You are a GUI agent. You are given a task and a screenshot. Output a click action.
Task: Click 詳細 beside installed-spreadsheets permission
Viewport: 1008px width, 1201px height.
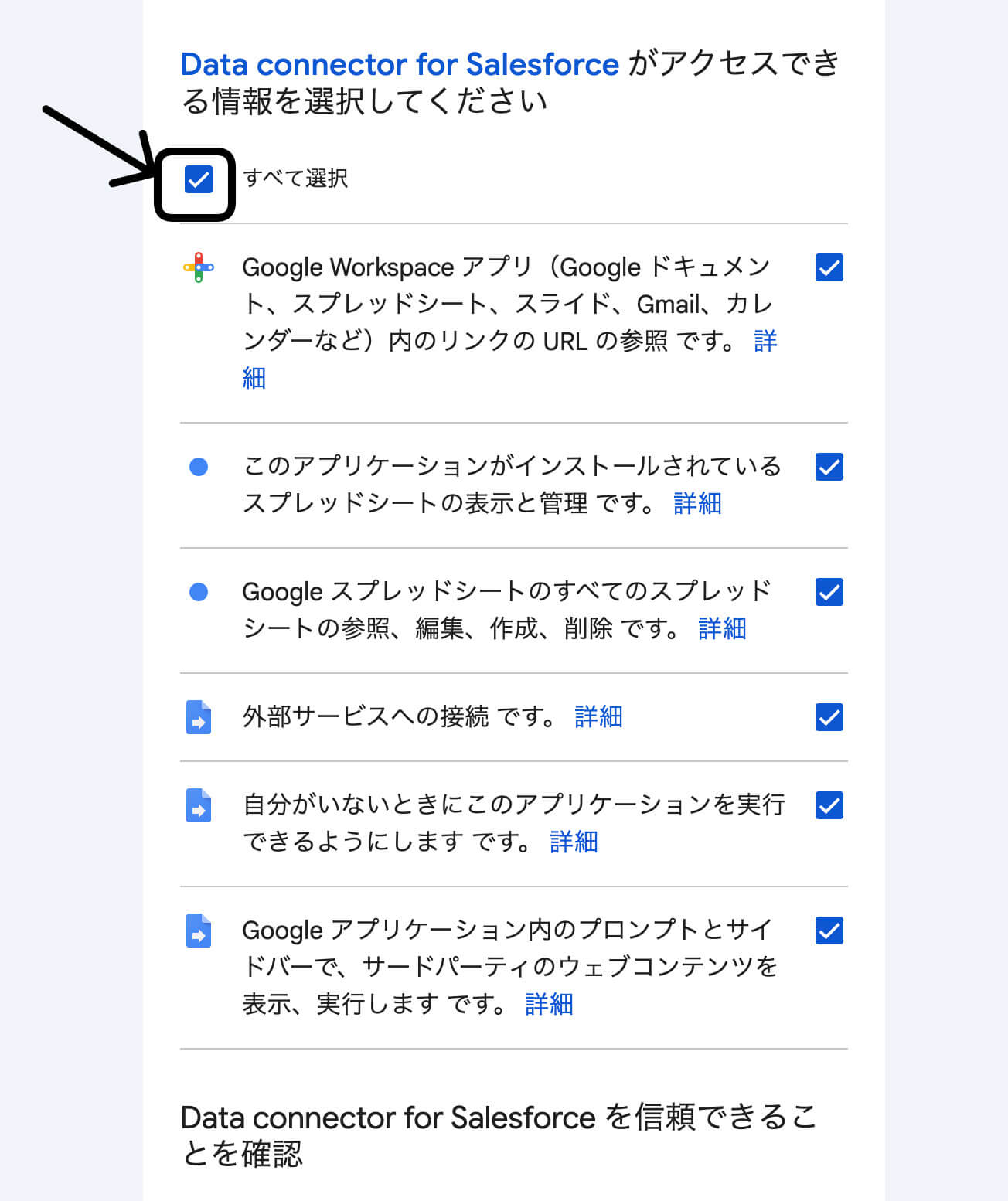tap(697, 503)
